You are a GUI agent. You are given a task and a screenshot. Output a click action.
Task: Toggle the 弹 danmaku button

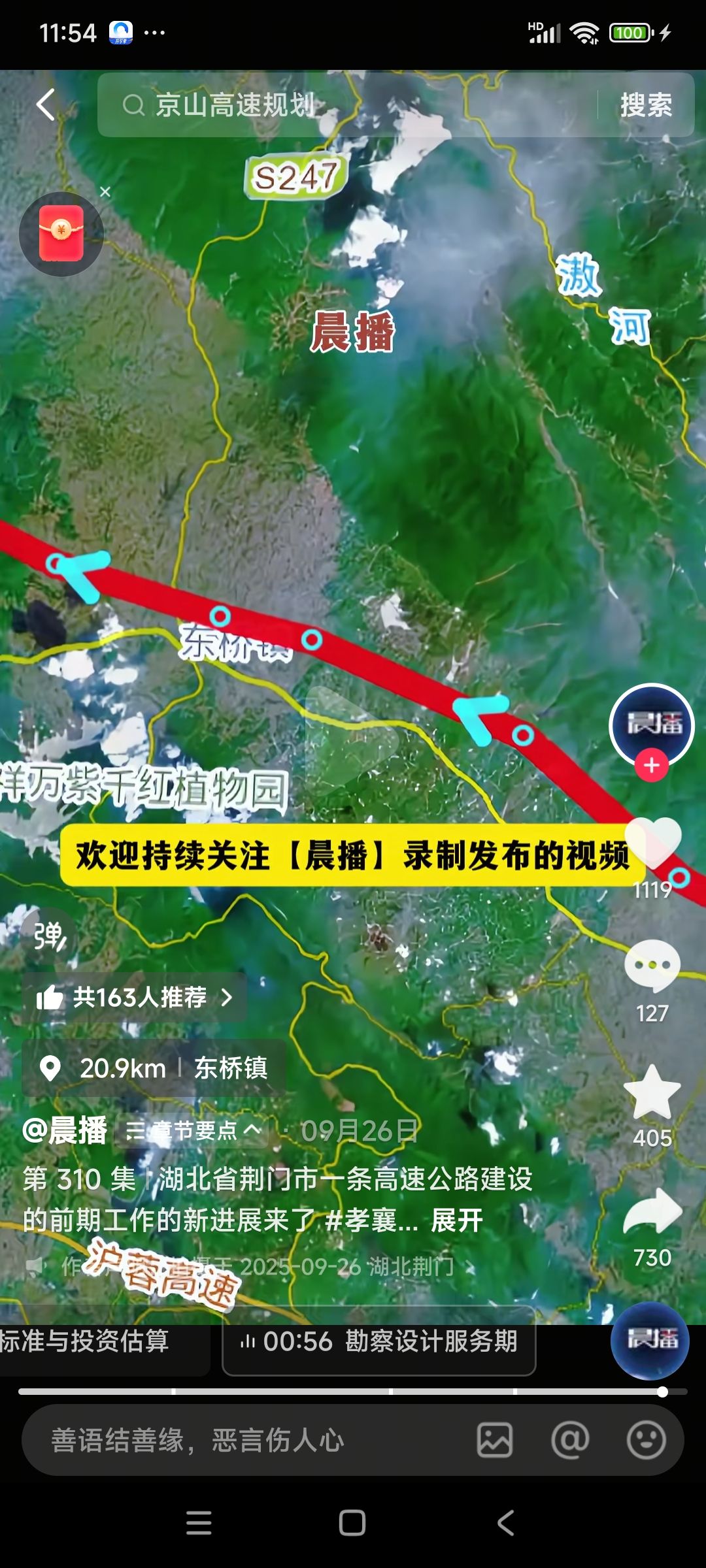pos(50,937)
